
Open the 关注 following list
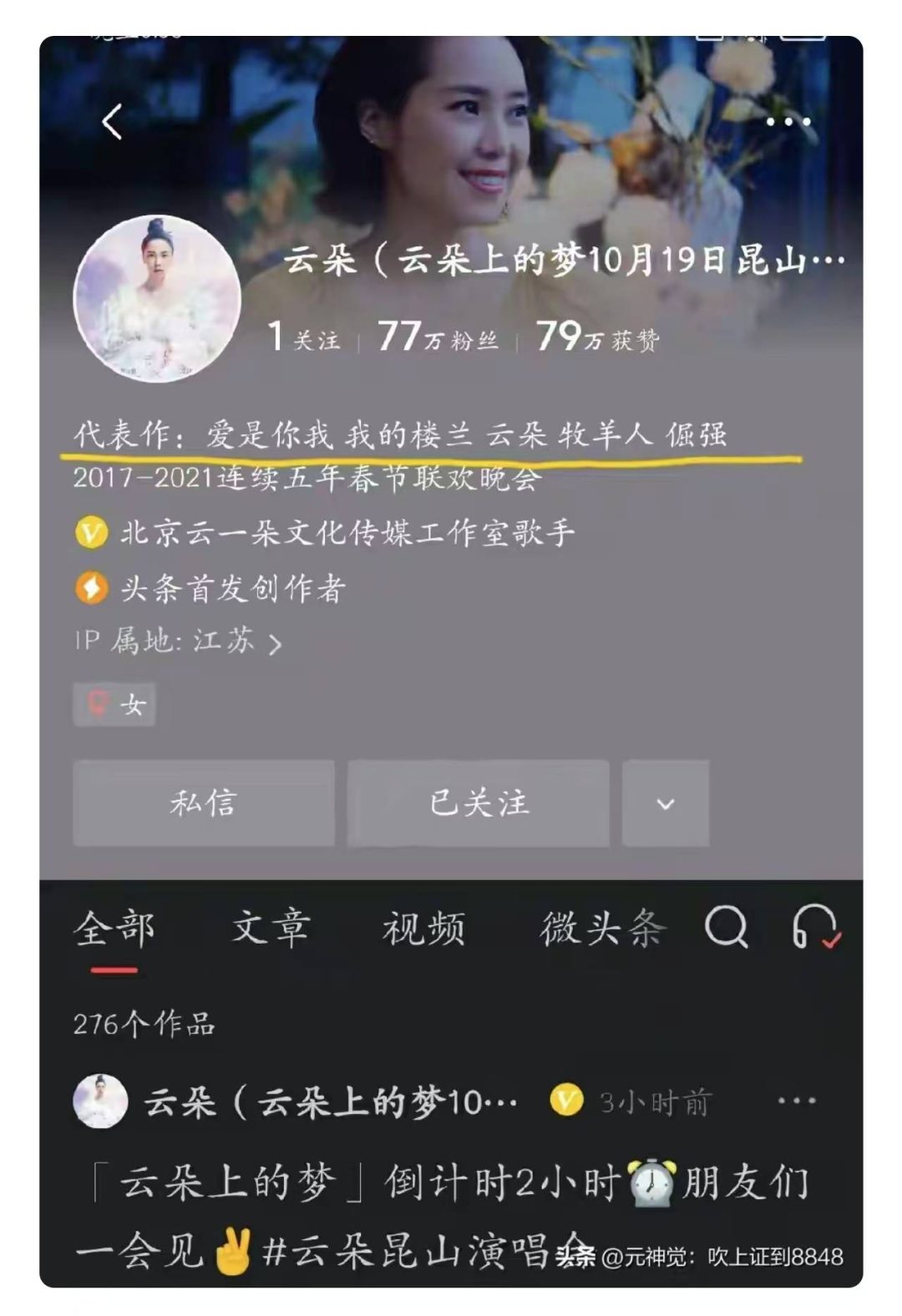[x=304, y=337]
